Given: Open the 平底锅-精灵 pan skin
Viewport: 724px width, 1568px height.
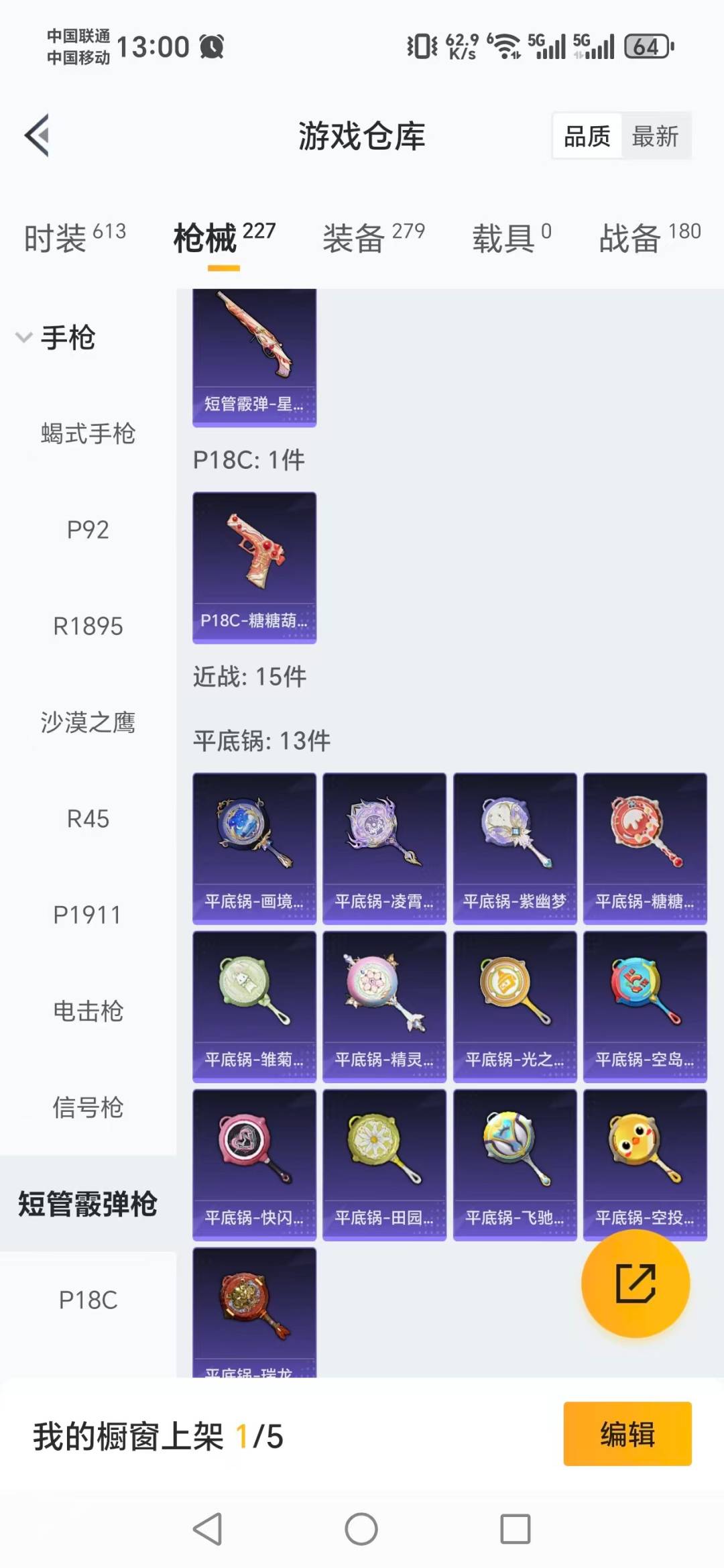Looking at the screenshot, I should tap(384, 1006).
